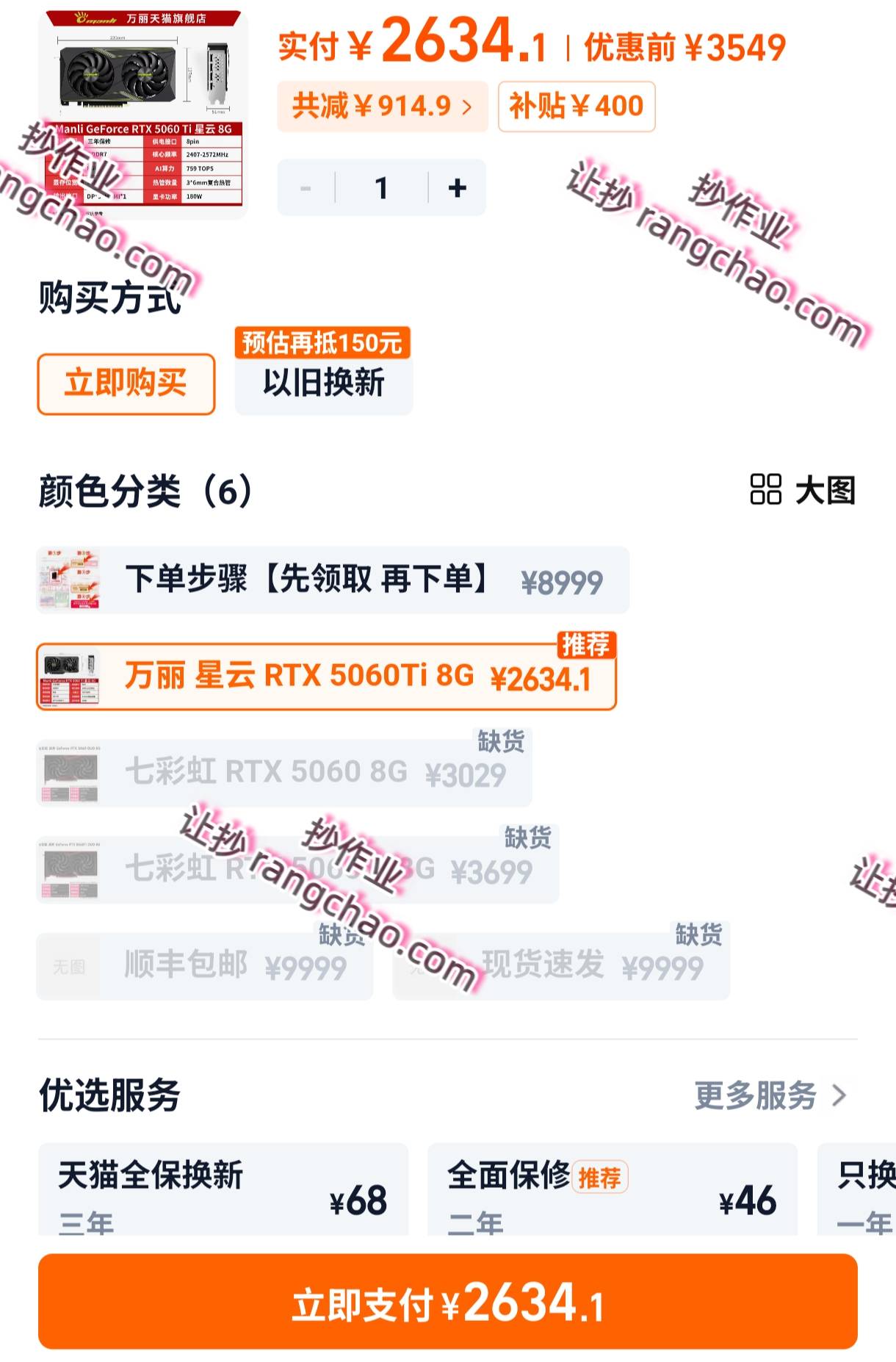Increase quantity with the plus button
Viewport: 896px width, 1362px height.
(457, 188)
